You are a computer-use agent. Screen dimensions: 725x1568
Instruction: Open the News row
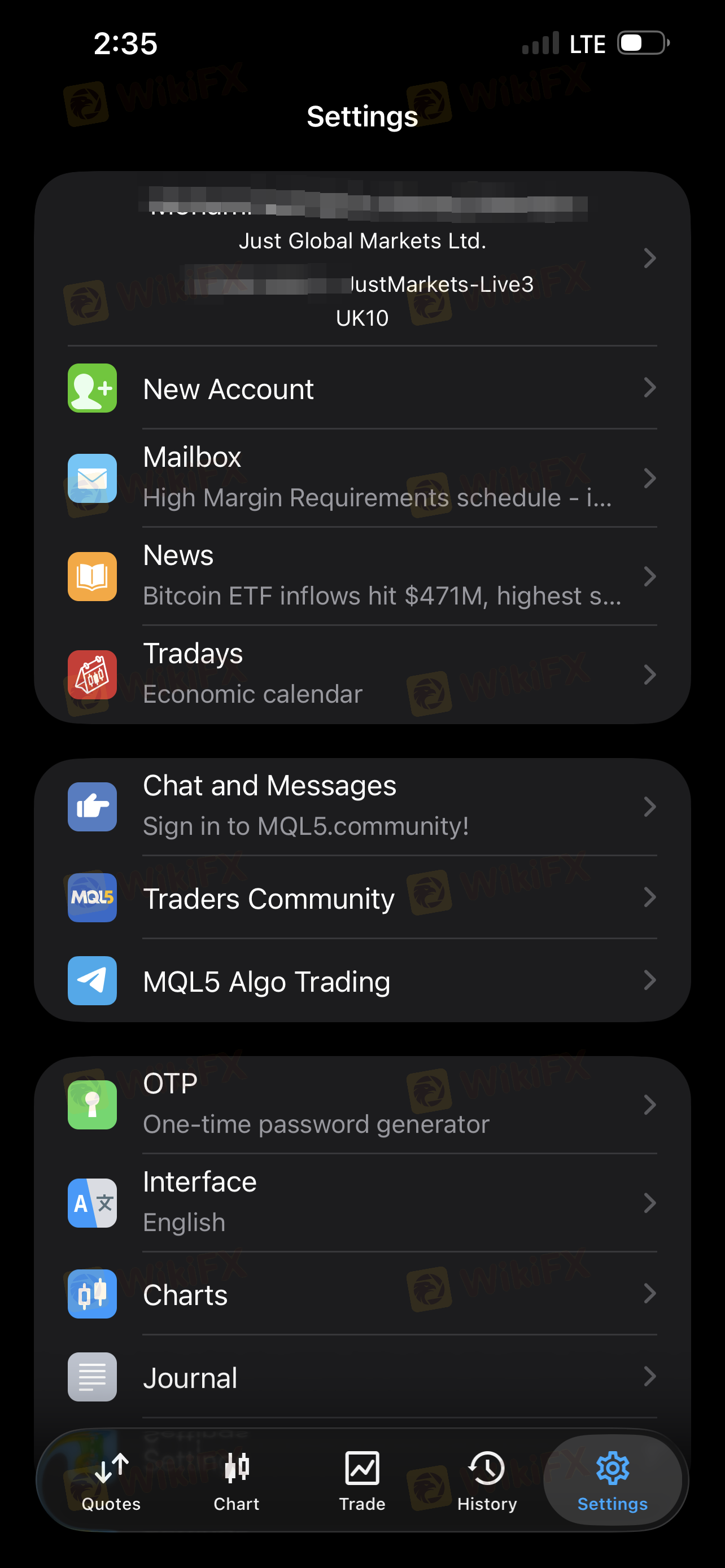click(x=362, y=576)
